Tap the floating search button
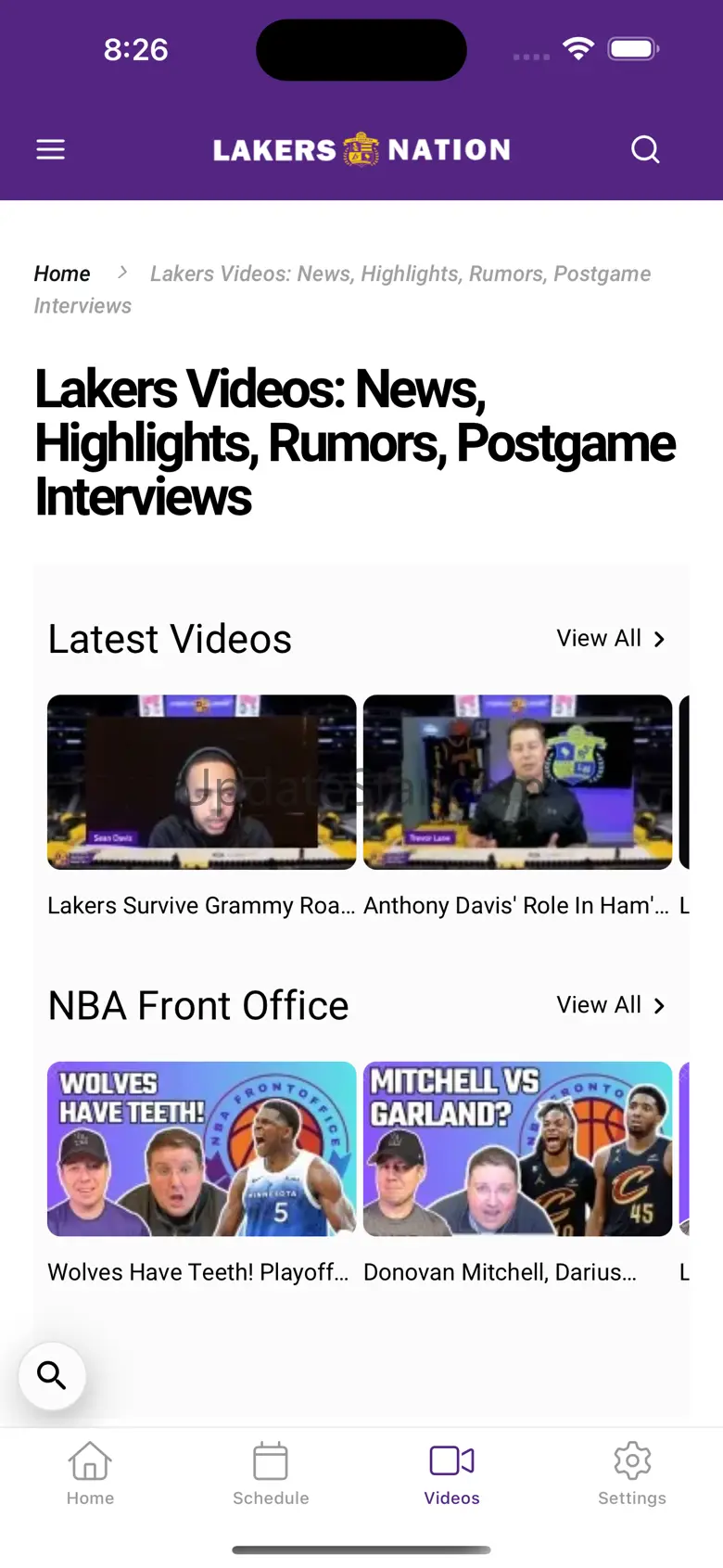Viewport: 723px width, 1568px height. [x=52, y=1376]
